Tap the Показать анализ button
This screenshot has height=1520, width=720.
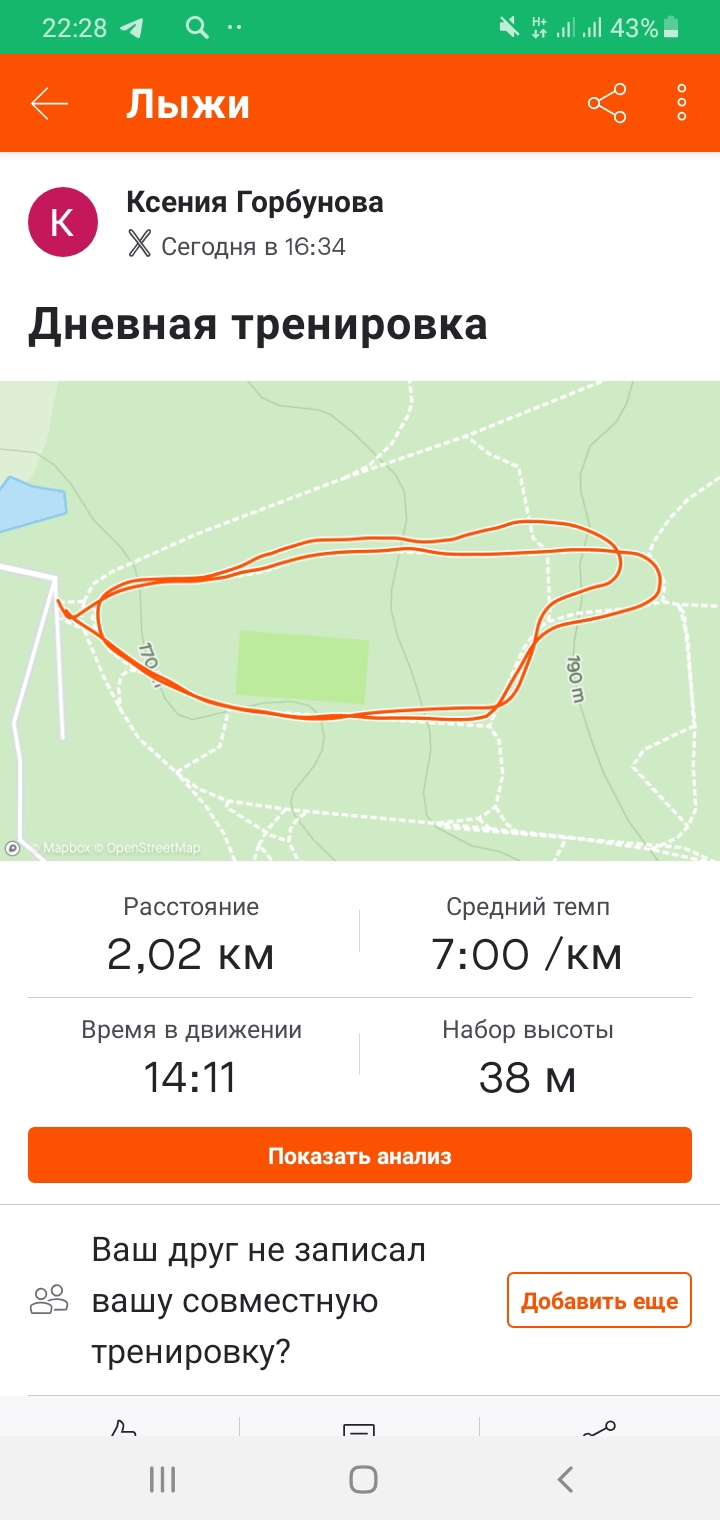pos(360,1156)
